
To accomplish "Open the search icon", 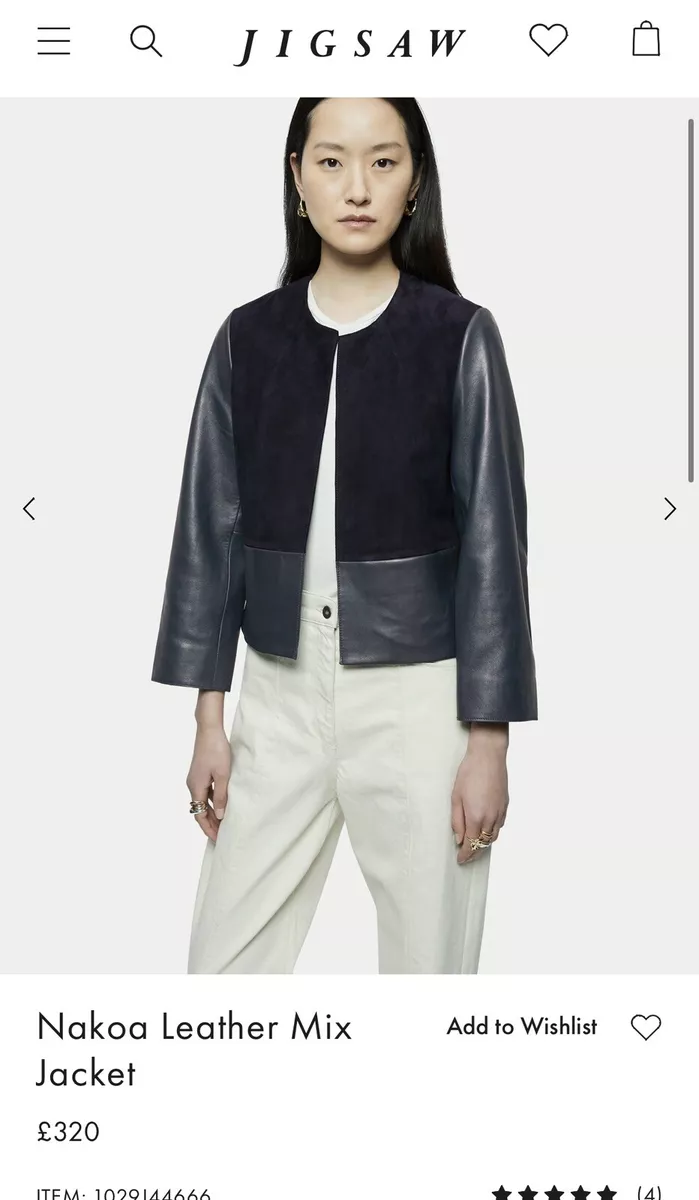I will (146, 41).
